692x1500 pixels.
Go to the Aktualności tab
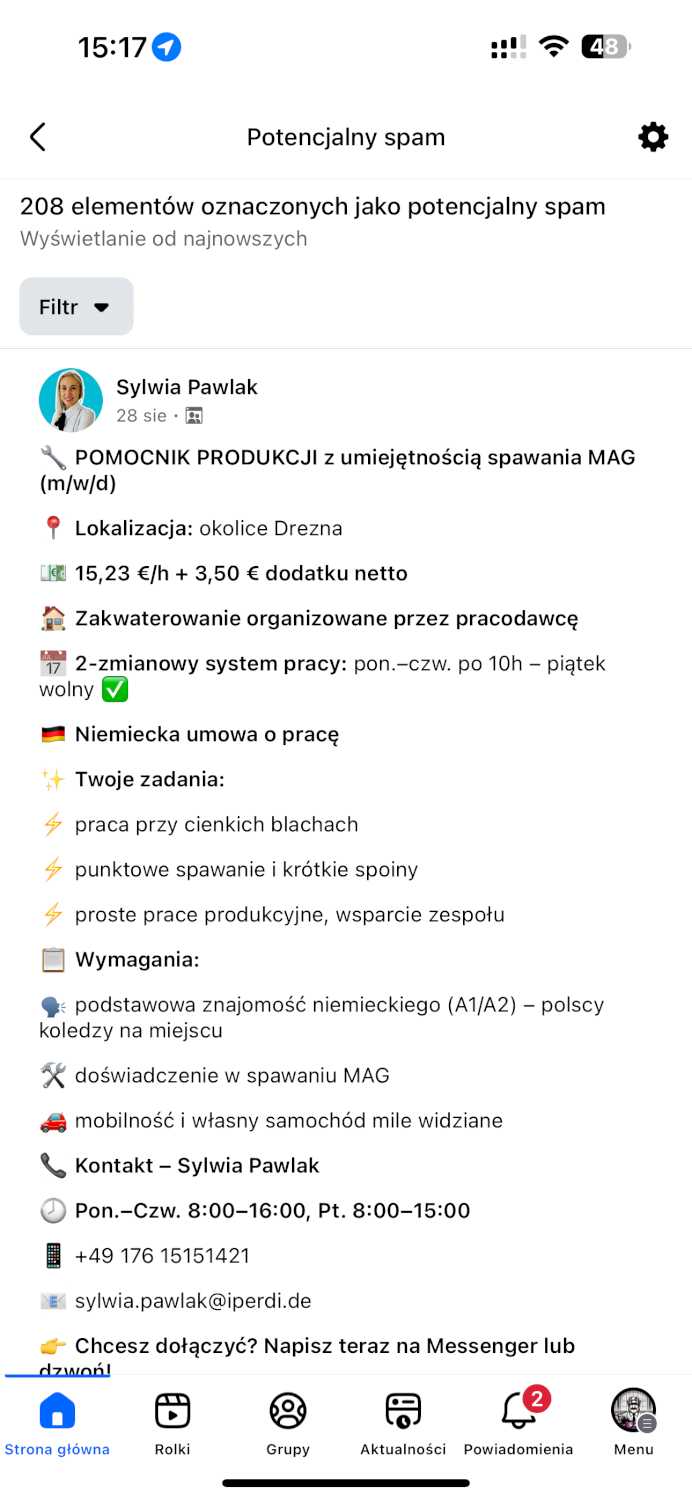point(403,1422)
